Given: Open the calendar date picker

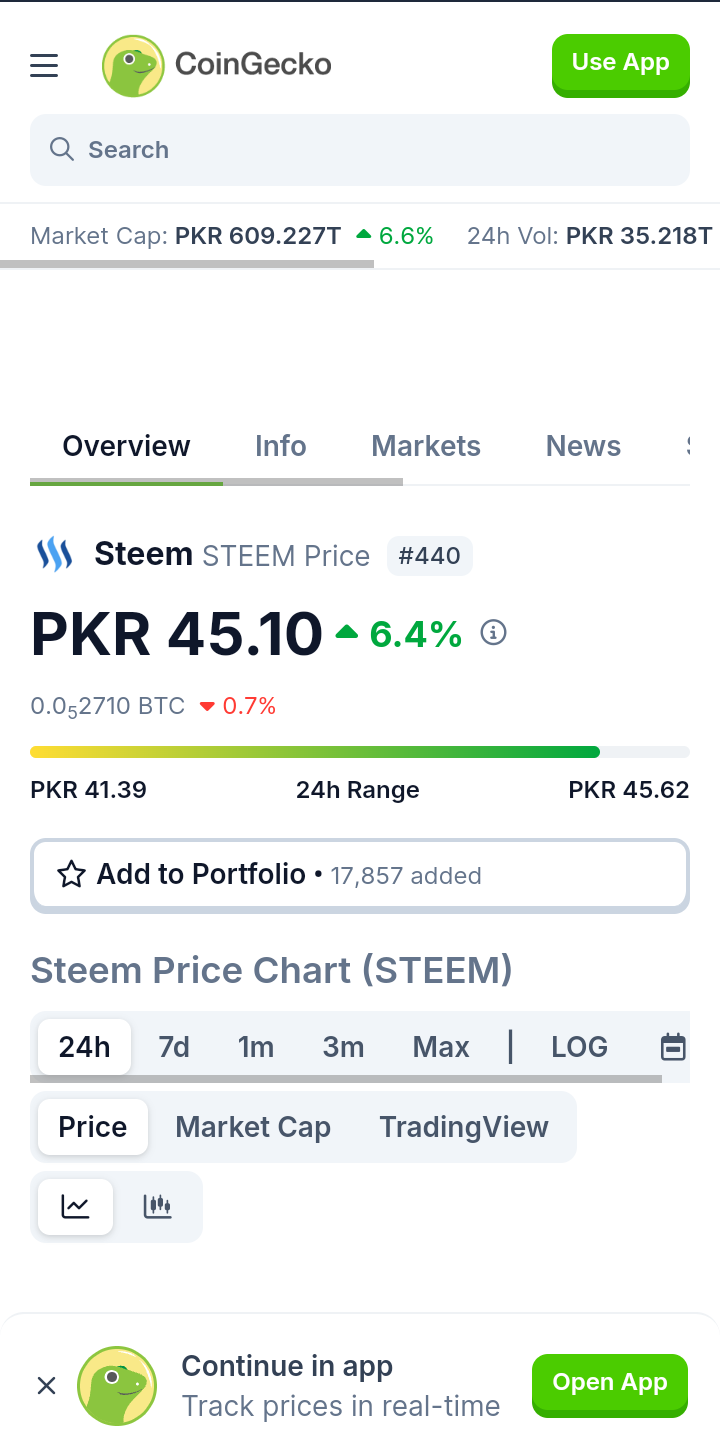Looking at the screenshot, I should (674, 1047).
